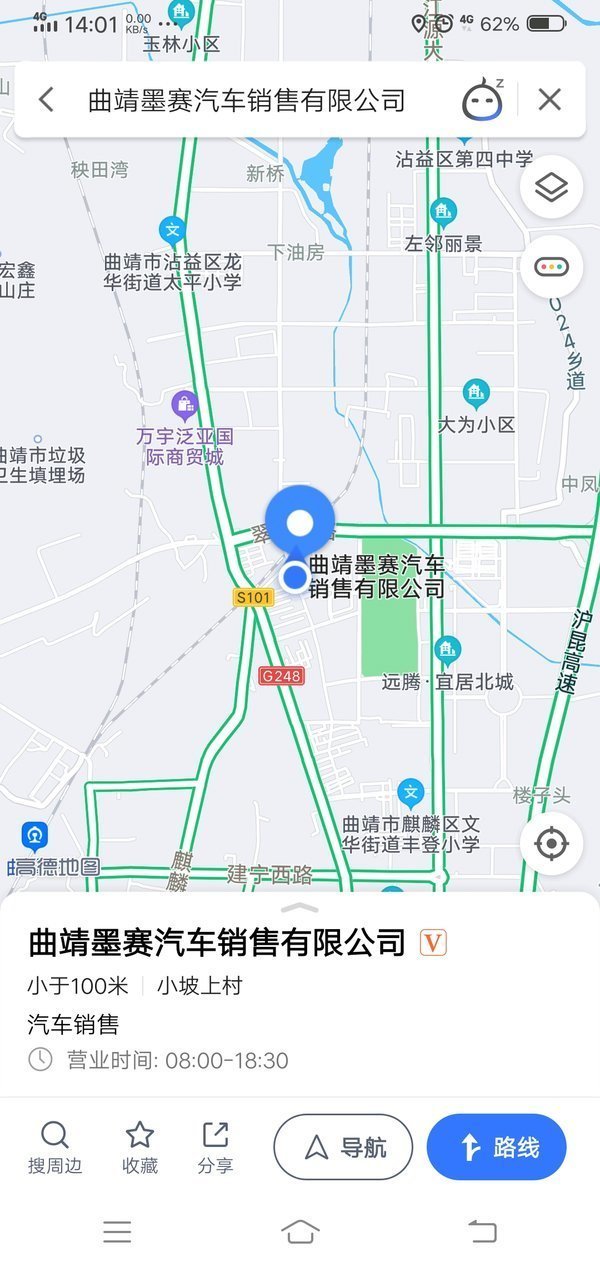The height and width of the screenshot is (1267, 600).
Task: Select the 远腾·宜居北城 map marker
Action: click(x=448, y=651)
